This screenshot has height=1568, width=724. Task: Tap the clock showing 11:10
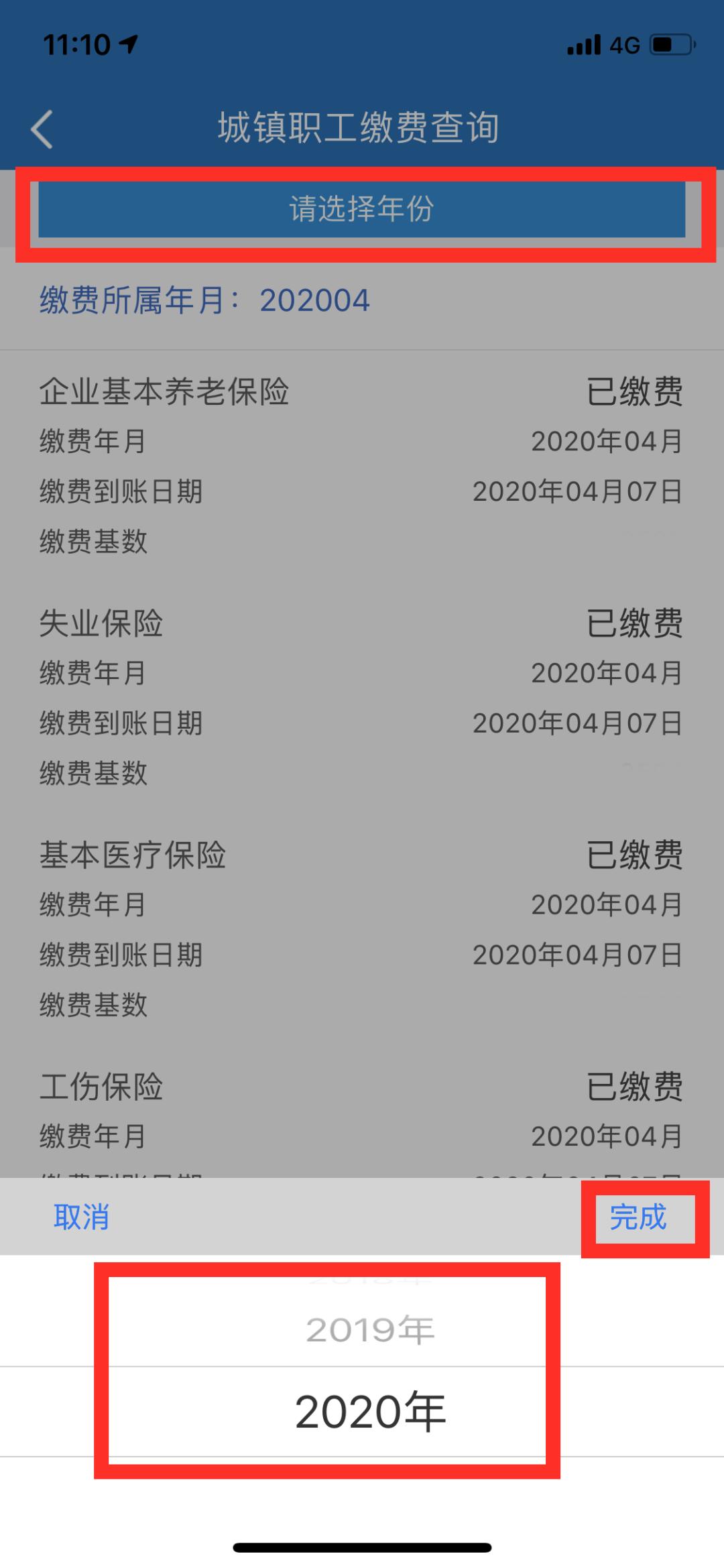coord(77,44)
